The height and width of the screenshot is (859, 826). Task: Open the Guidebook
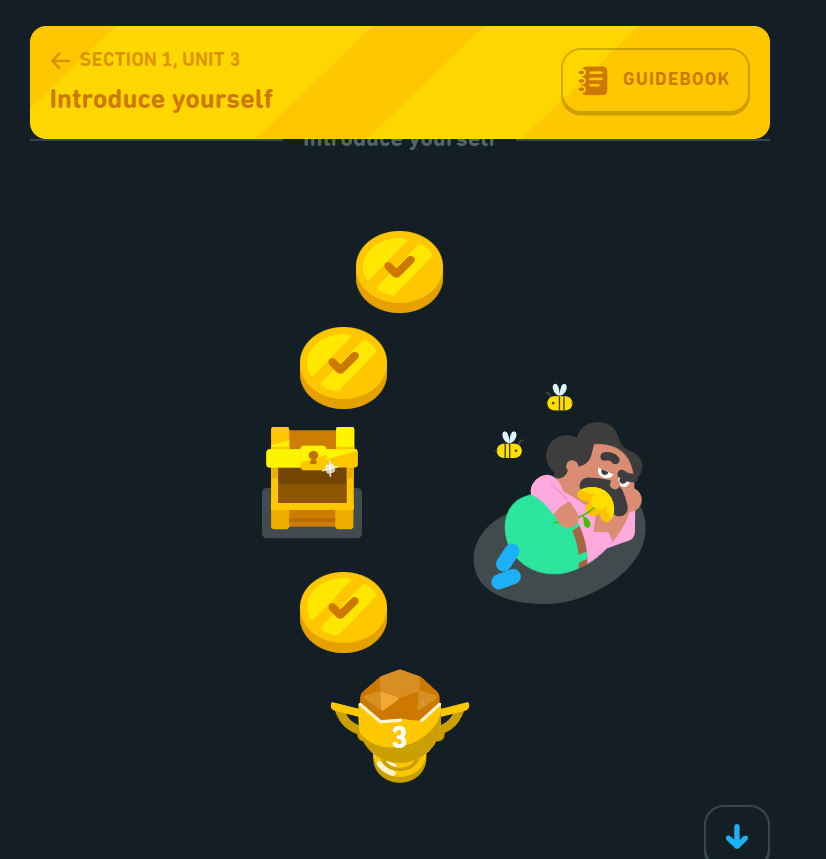point(655,80)
